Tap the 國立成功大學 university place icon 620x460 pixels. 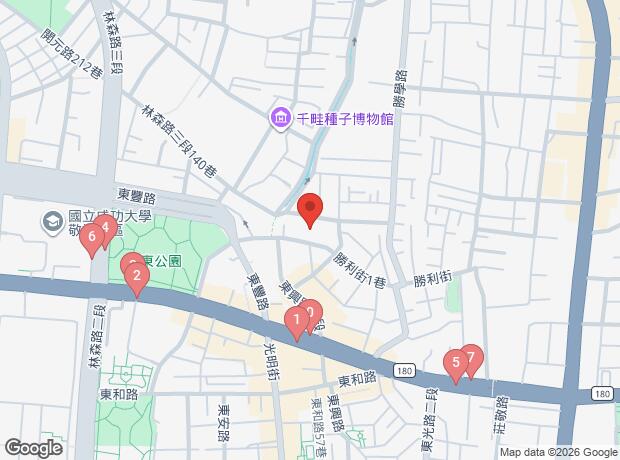click(53, 223)
